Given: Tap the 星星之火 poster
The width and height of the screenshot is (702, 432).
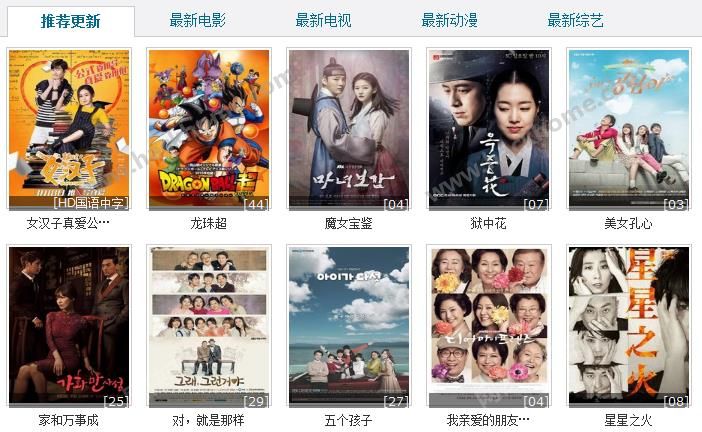Looking at the screenshot, I should click(x=629, y=326).
